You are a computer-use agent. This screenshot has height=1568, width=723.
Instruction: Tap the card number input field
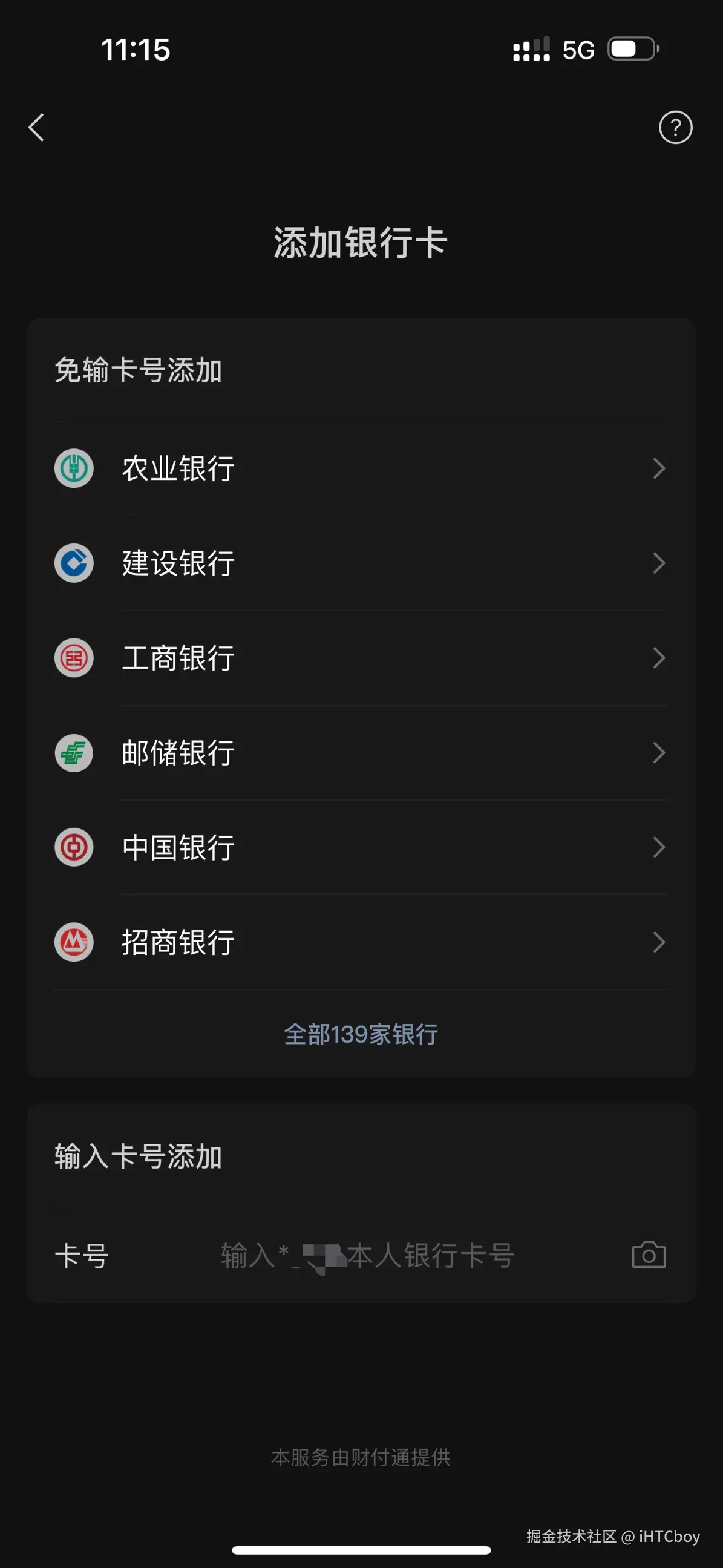point(365,1255)
